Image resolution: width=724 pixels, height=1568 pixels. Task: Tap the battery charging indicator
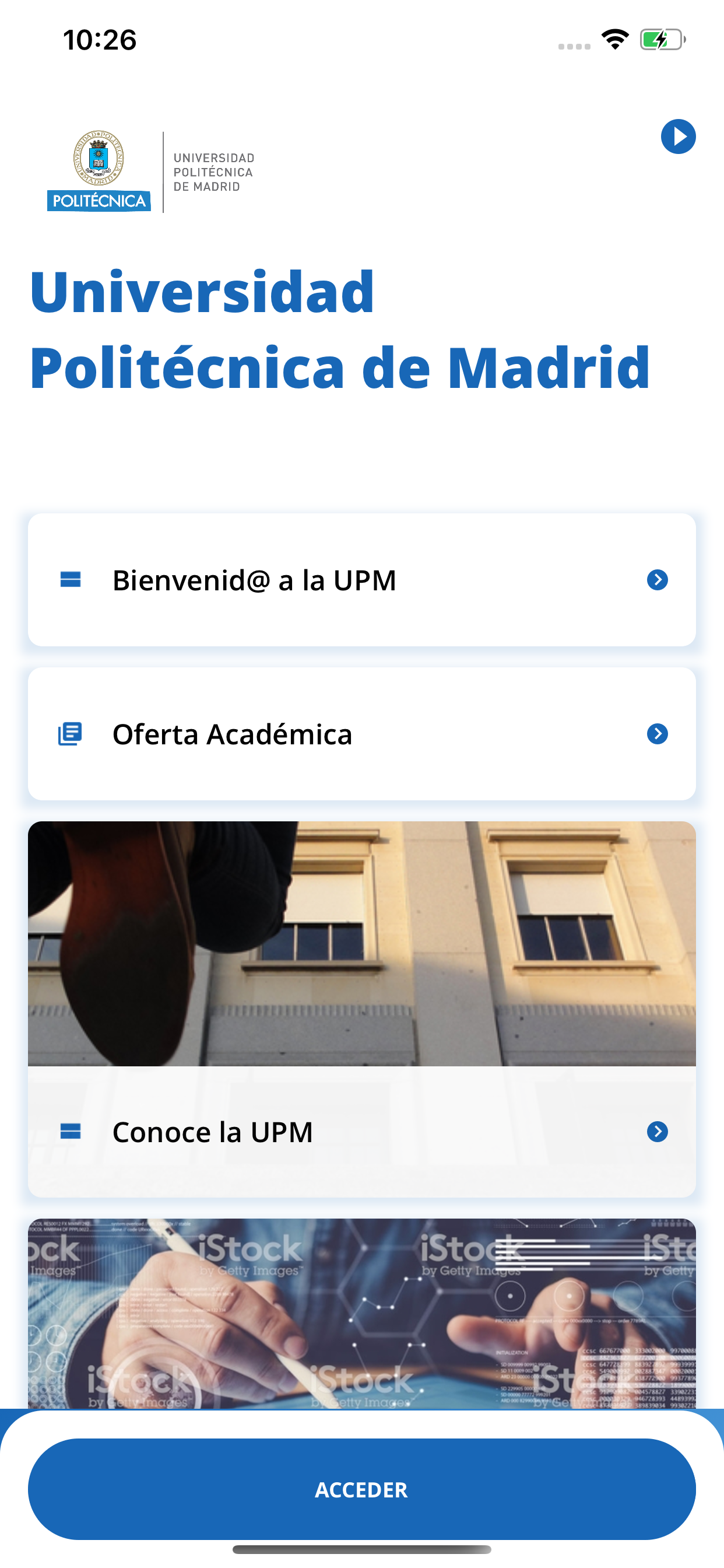(x=658, y=38)
